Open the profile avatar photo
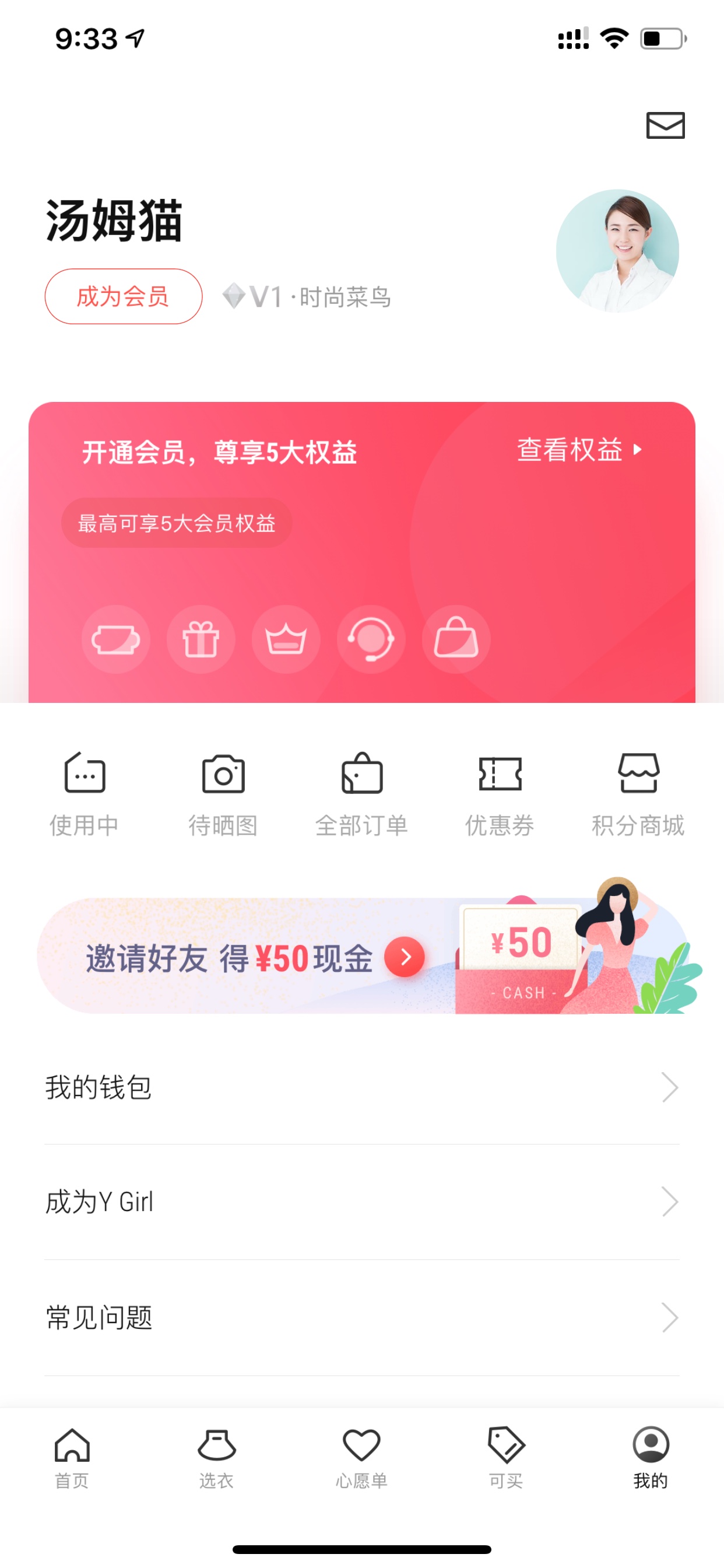Screen dimensions: 724x1568 click(617, 251)
